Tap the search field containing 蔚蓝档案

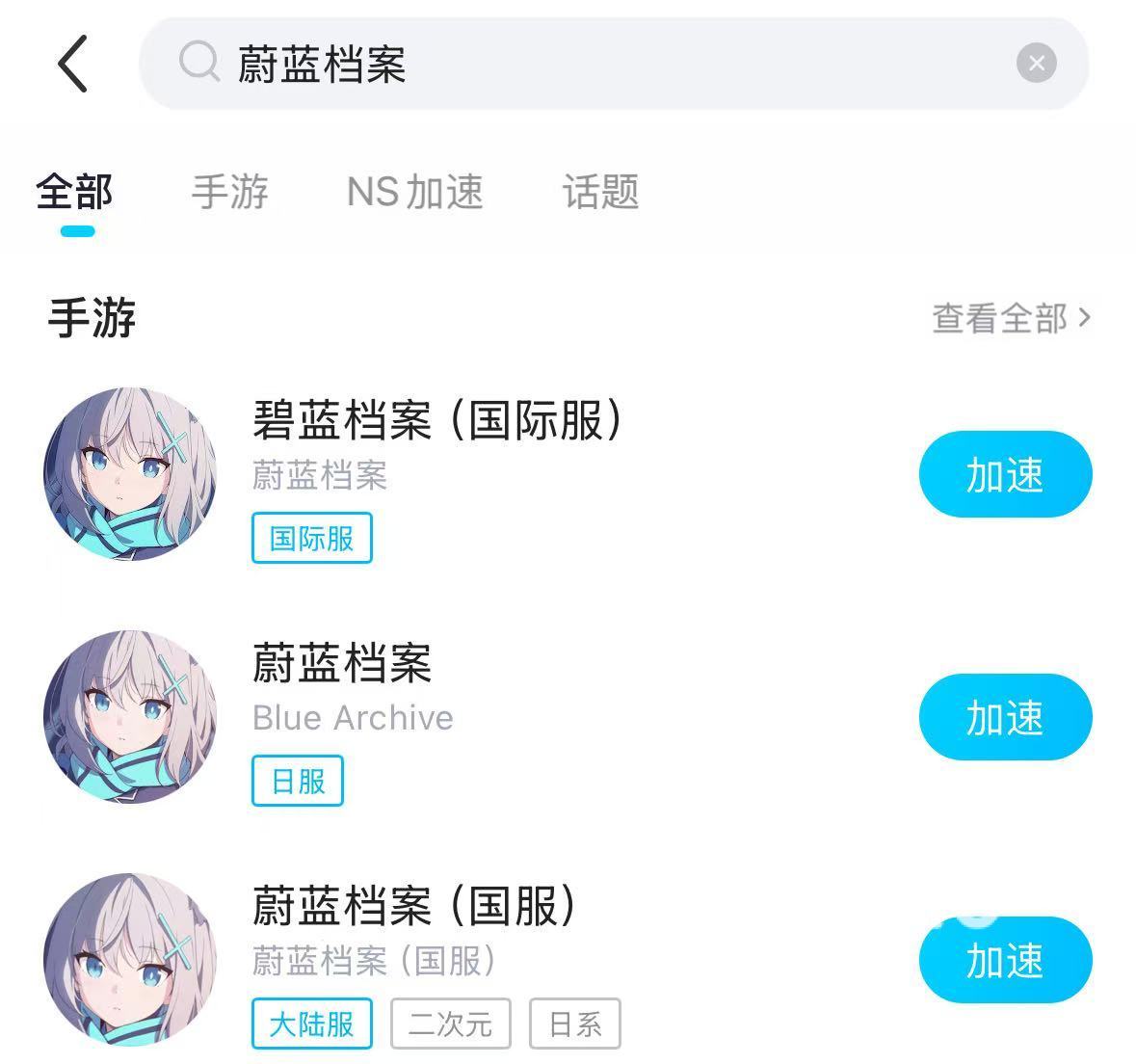tap(578, 64)
